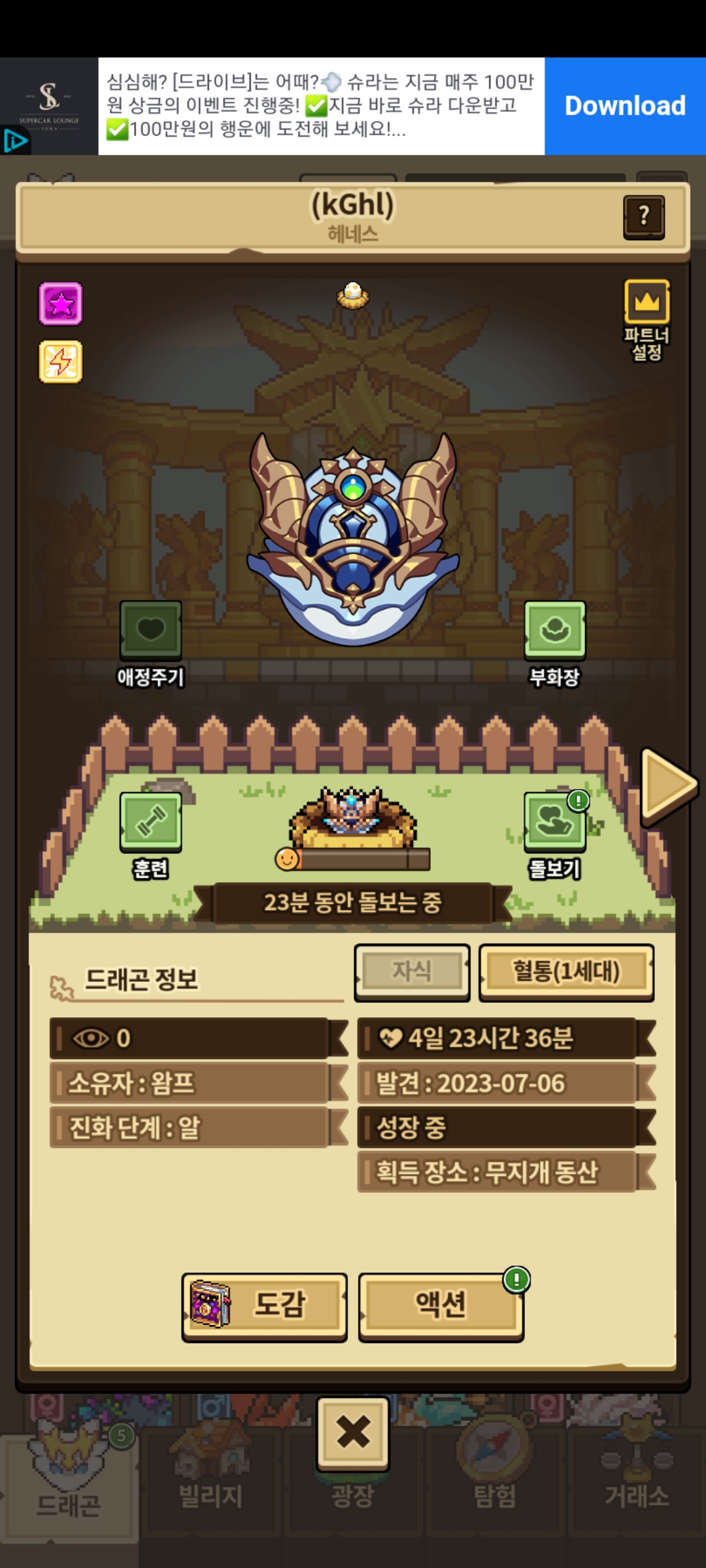
Task: Open the 부화장 hatchery
Action: click(554, 630)
